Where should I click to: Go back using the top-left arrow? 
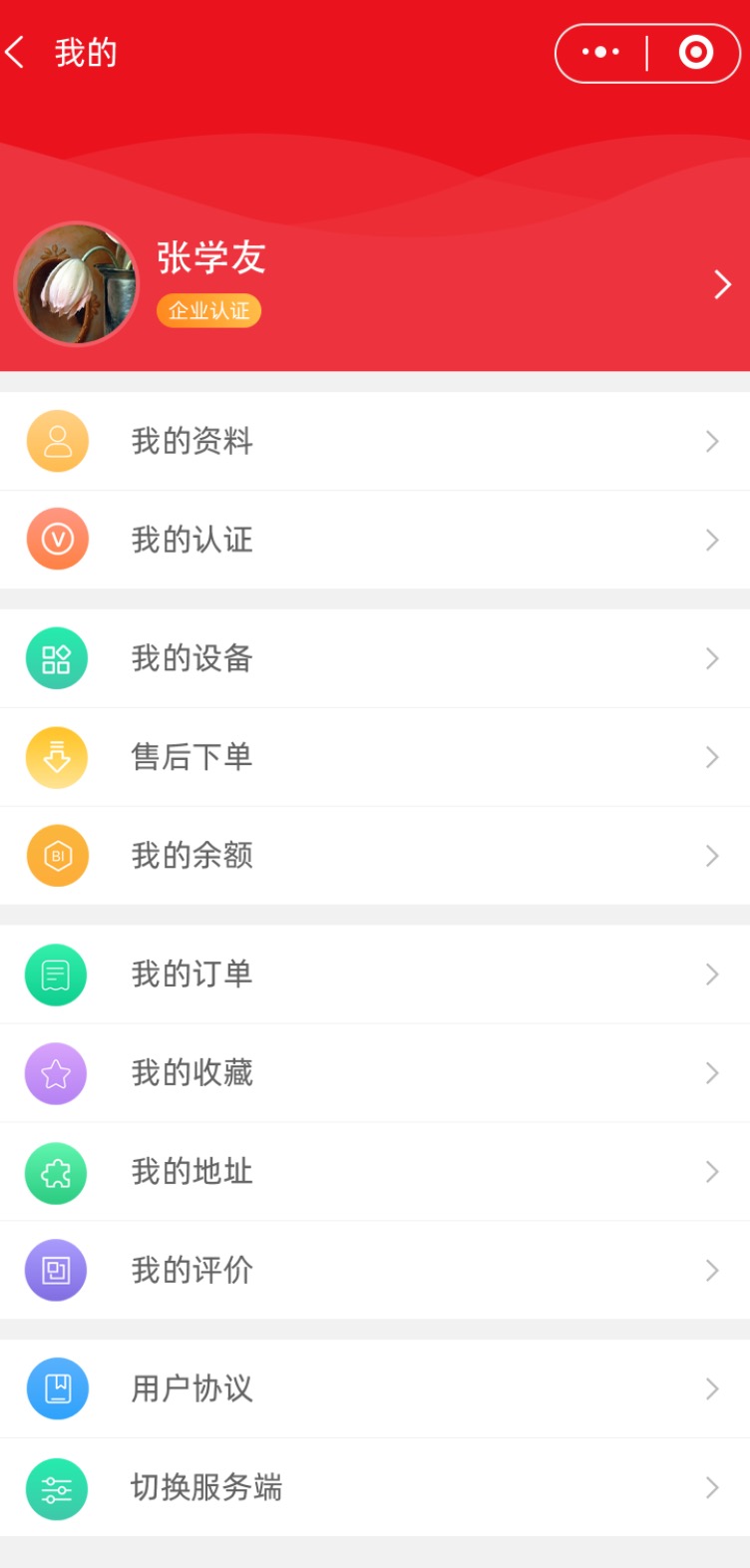click(x=16, y=52)
